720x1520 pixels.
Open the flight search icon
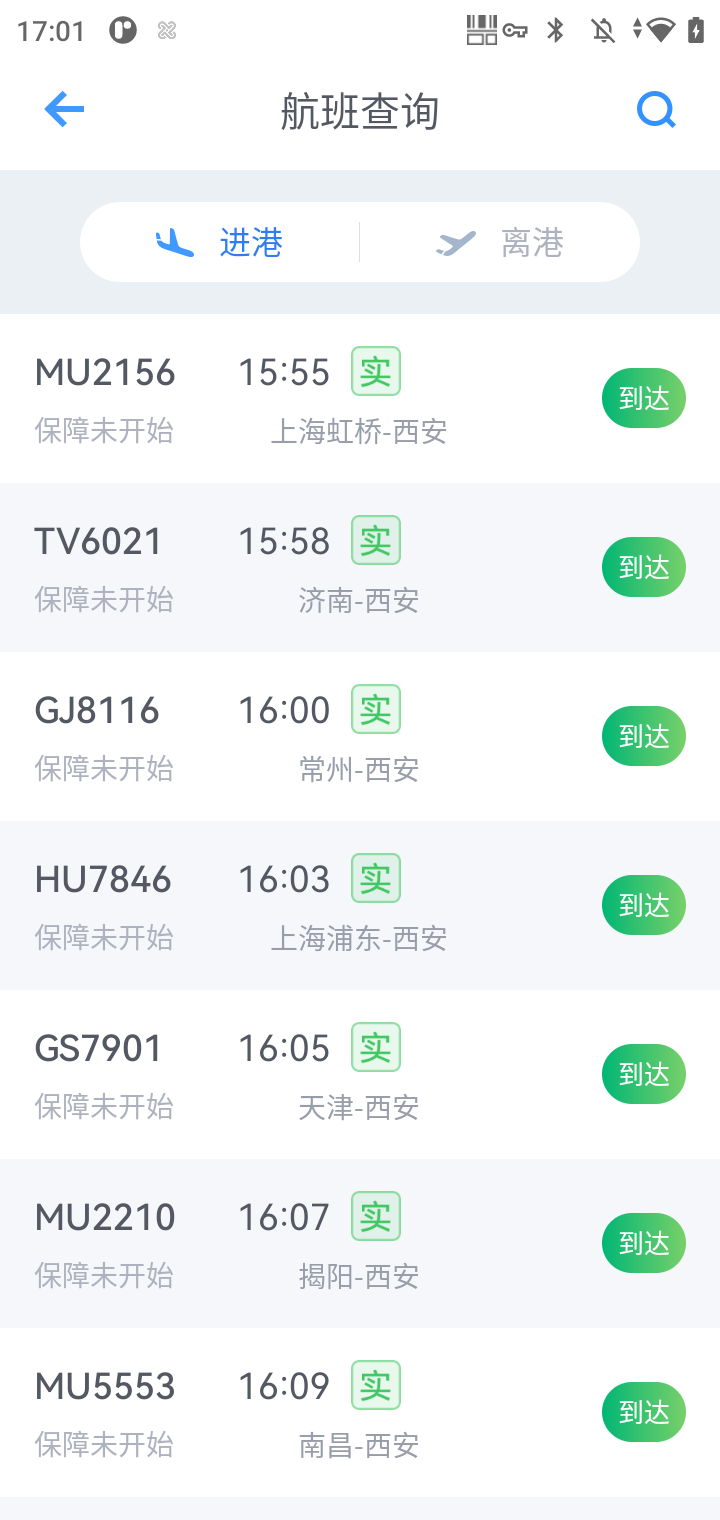pyautogui.click(x=656, y=110)
